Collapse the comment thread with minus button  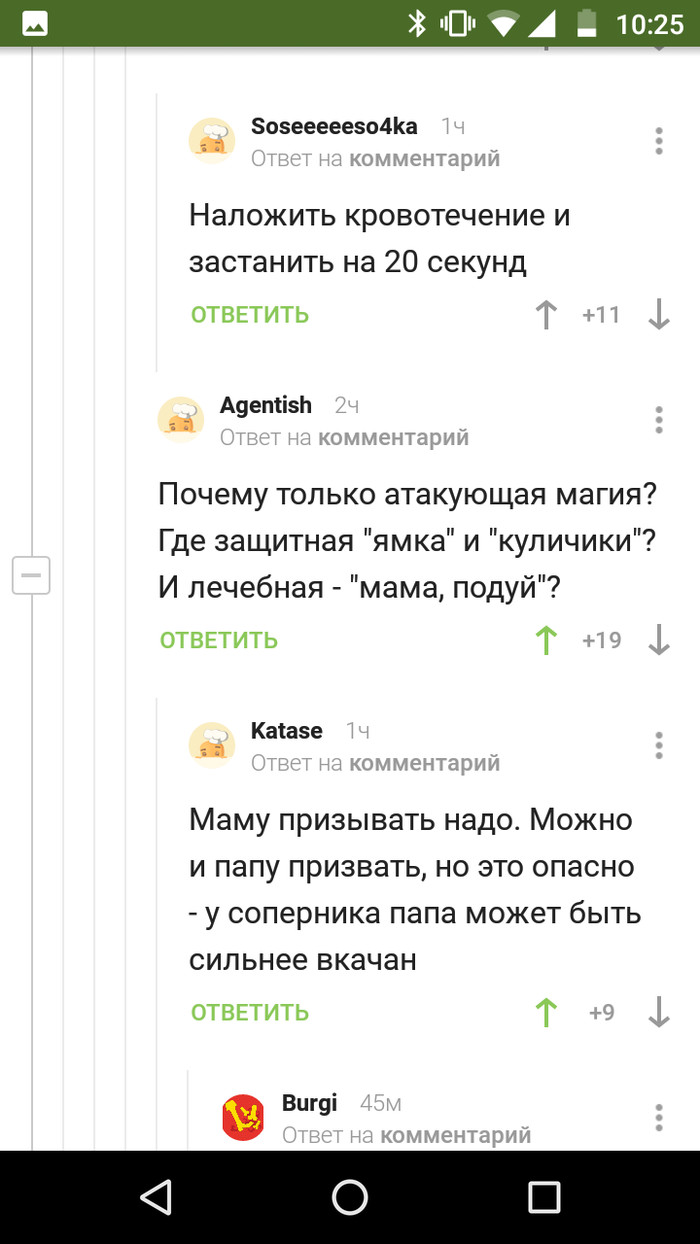31,575
